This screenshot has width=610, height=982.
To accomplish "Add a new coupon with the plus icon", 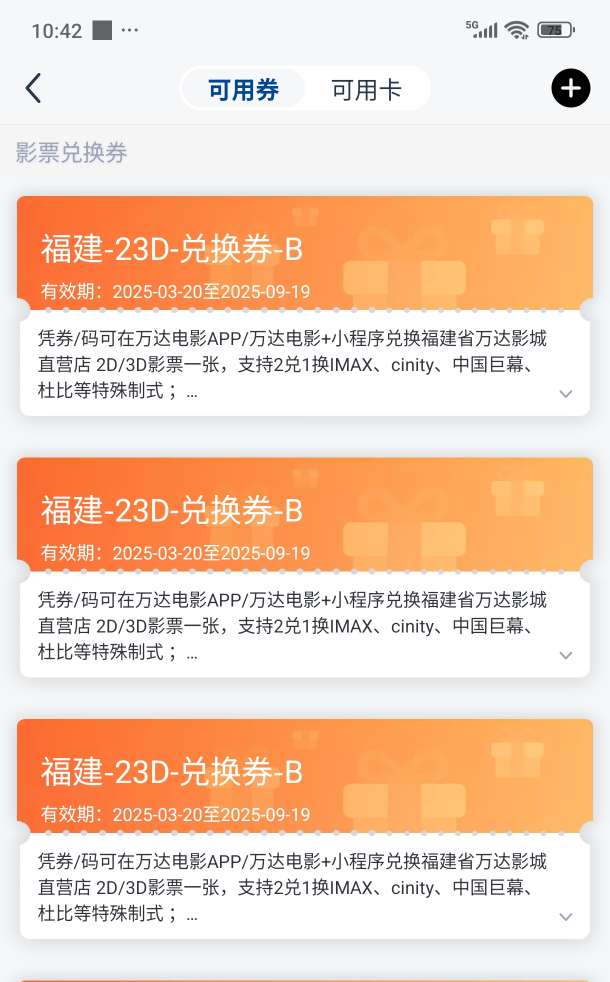I will click(570, 88).
